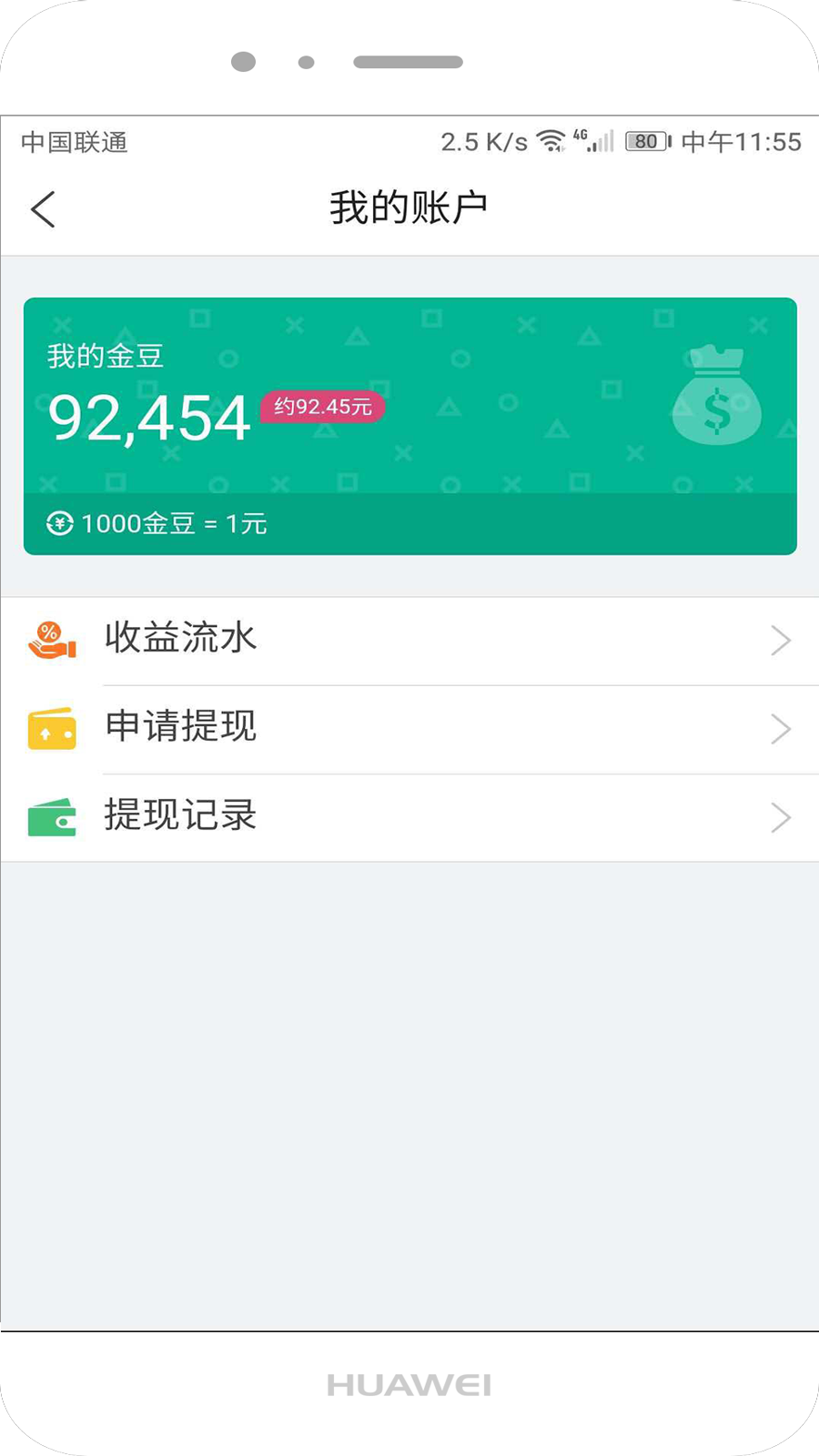Expand the 提现记录 row chevron

(x=781, y=817)
